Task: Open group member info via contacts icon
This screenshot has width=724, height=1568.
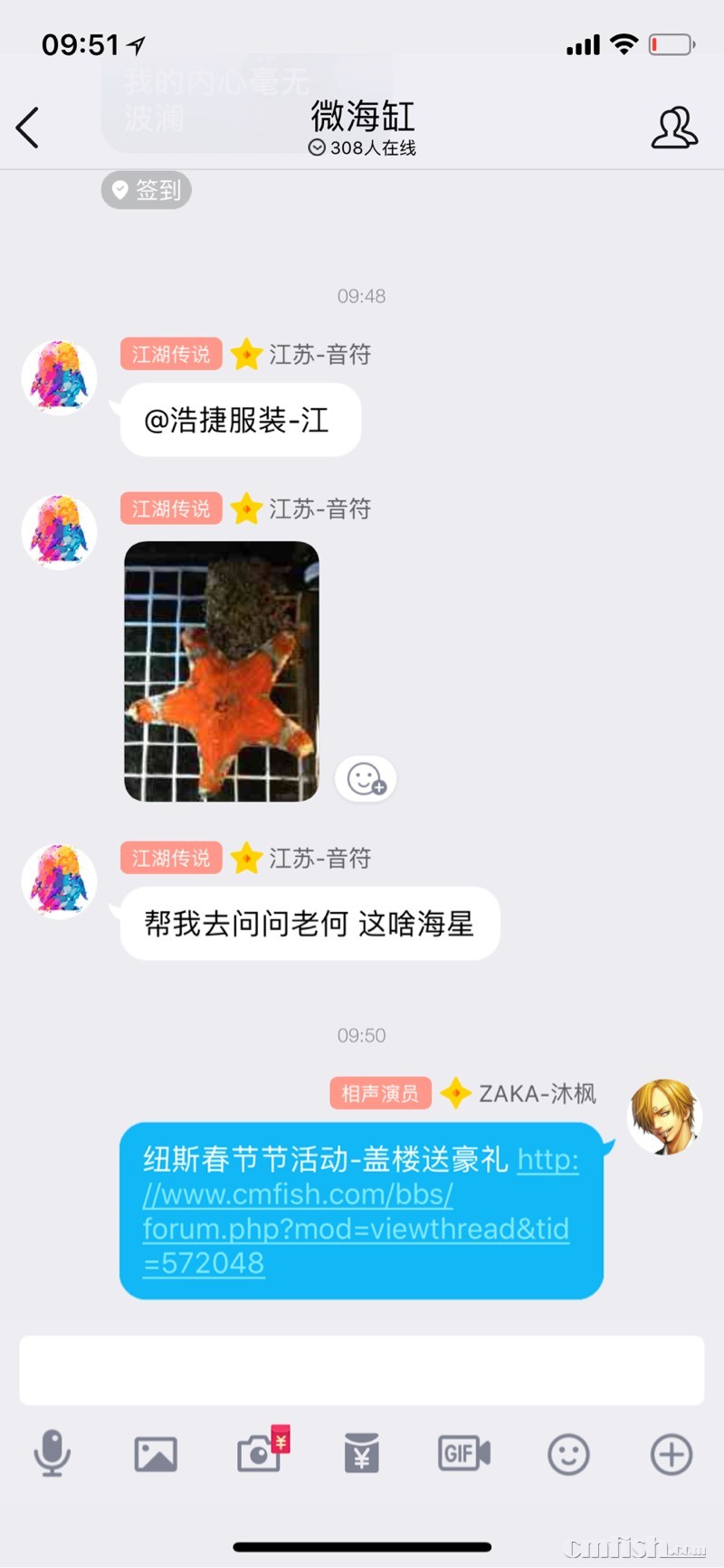Action: (x=674, y=128)
